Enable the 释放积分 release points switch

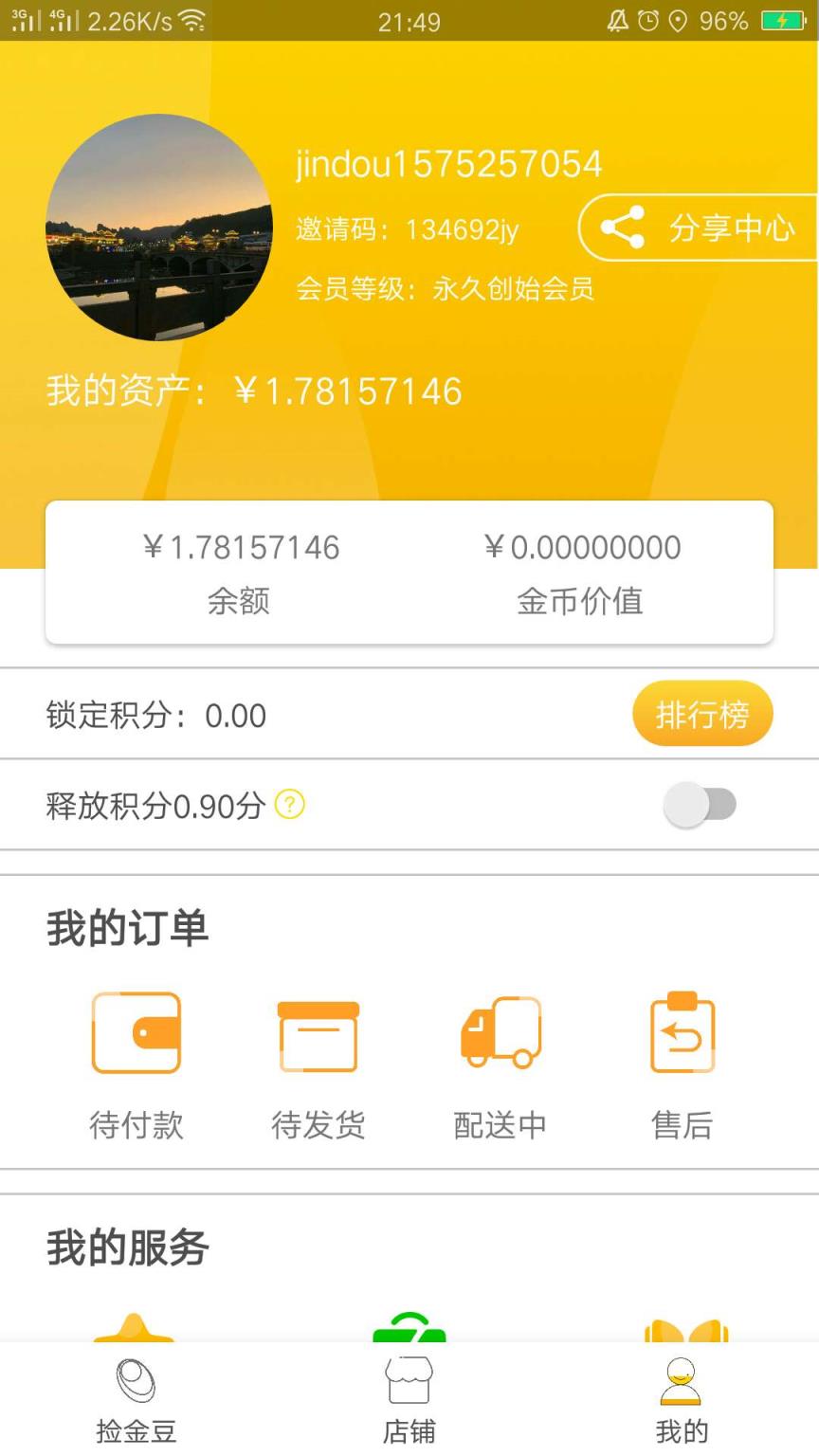click(701, 804)
